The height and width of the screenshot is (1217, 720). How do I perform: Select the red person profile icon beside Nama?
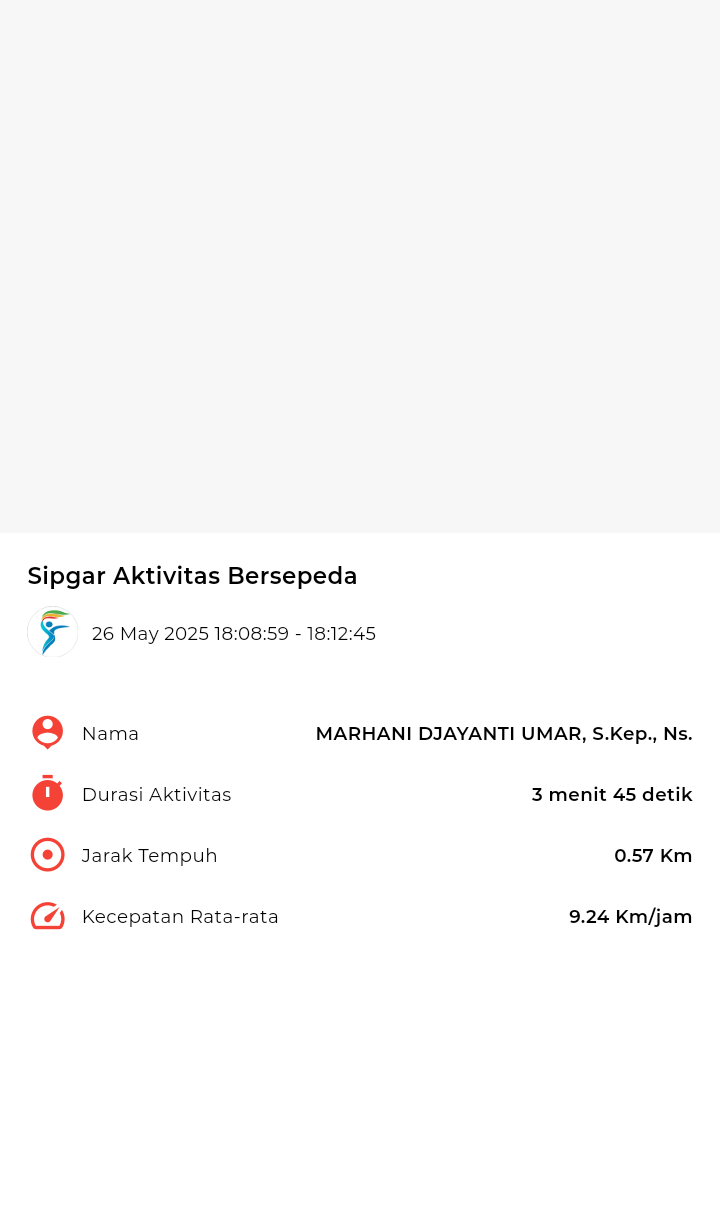[x=47, y=732]
